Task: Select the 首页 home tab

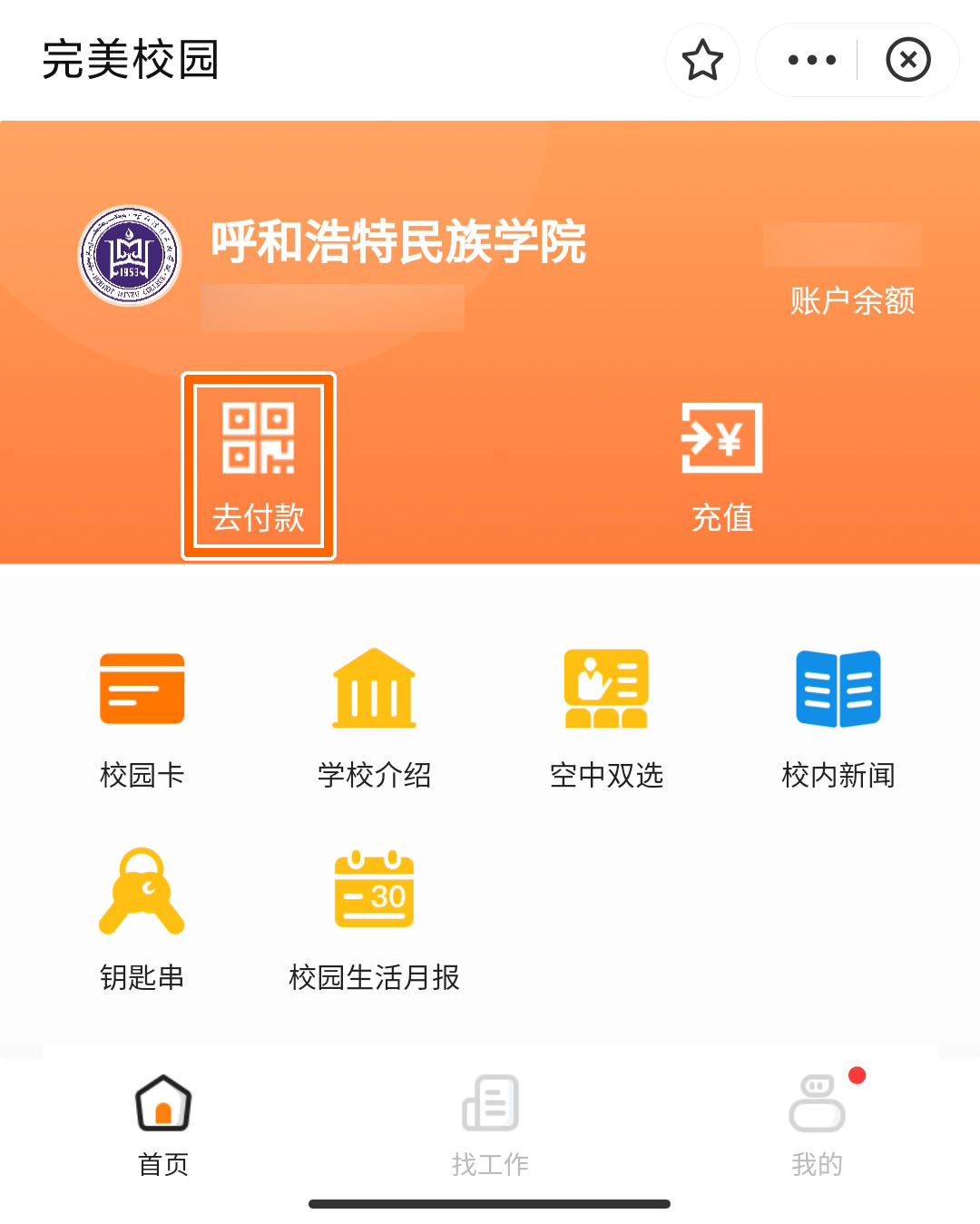Action: 163,1124
